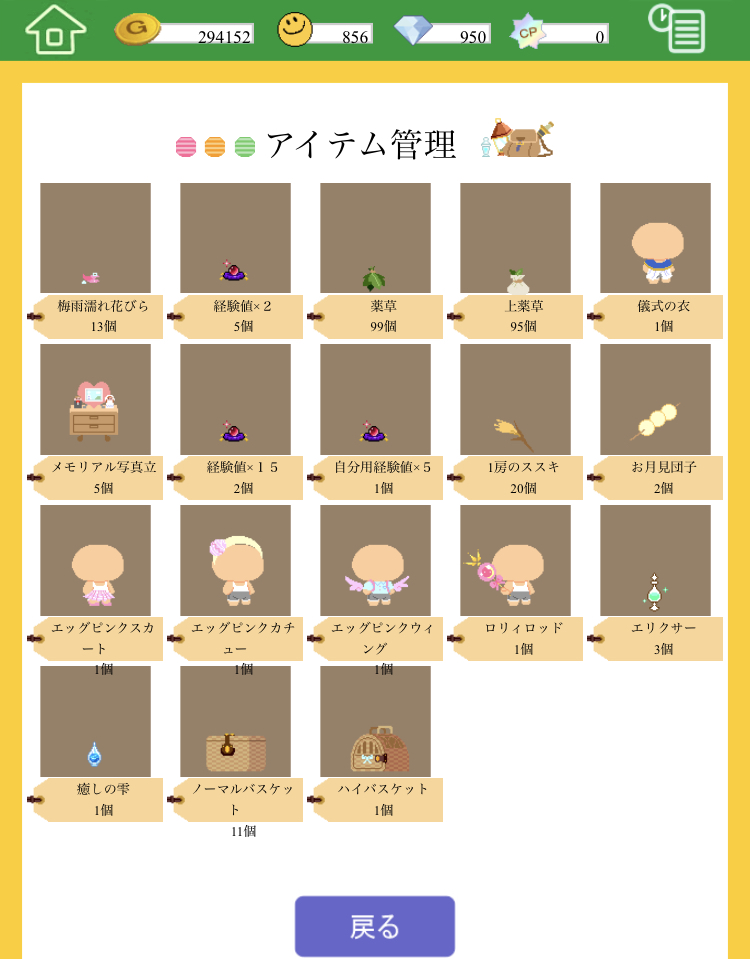Viewport: 750px width, 959px height.
Task: Select the メモリアル写真立 furniture item
Action: click(96, 400)
